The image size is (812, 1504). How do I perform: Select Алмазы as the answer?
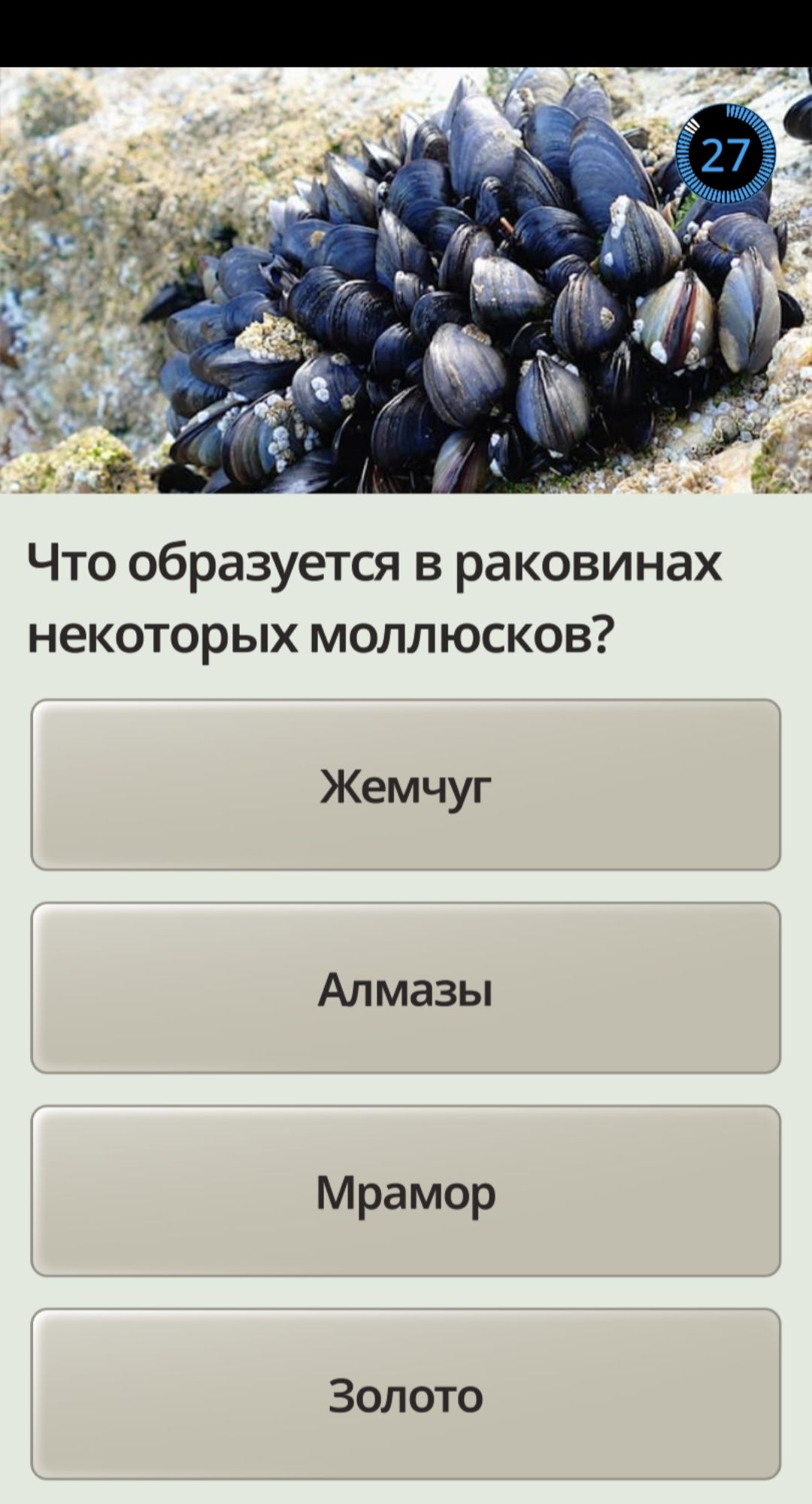pos(406,988)
